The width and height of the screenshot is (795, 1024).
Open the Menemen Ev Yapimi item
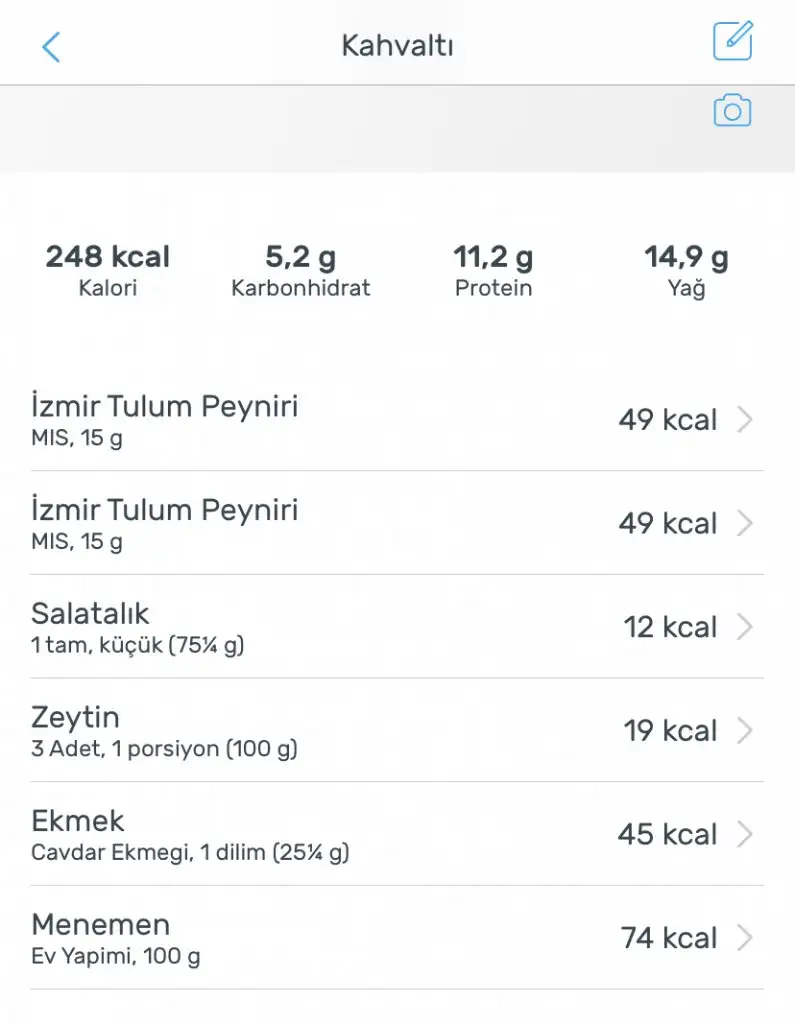tap(396, 938)
